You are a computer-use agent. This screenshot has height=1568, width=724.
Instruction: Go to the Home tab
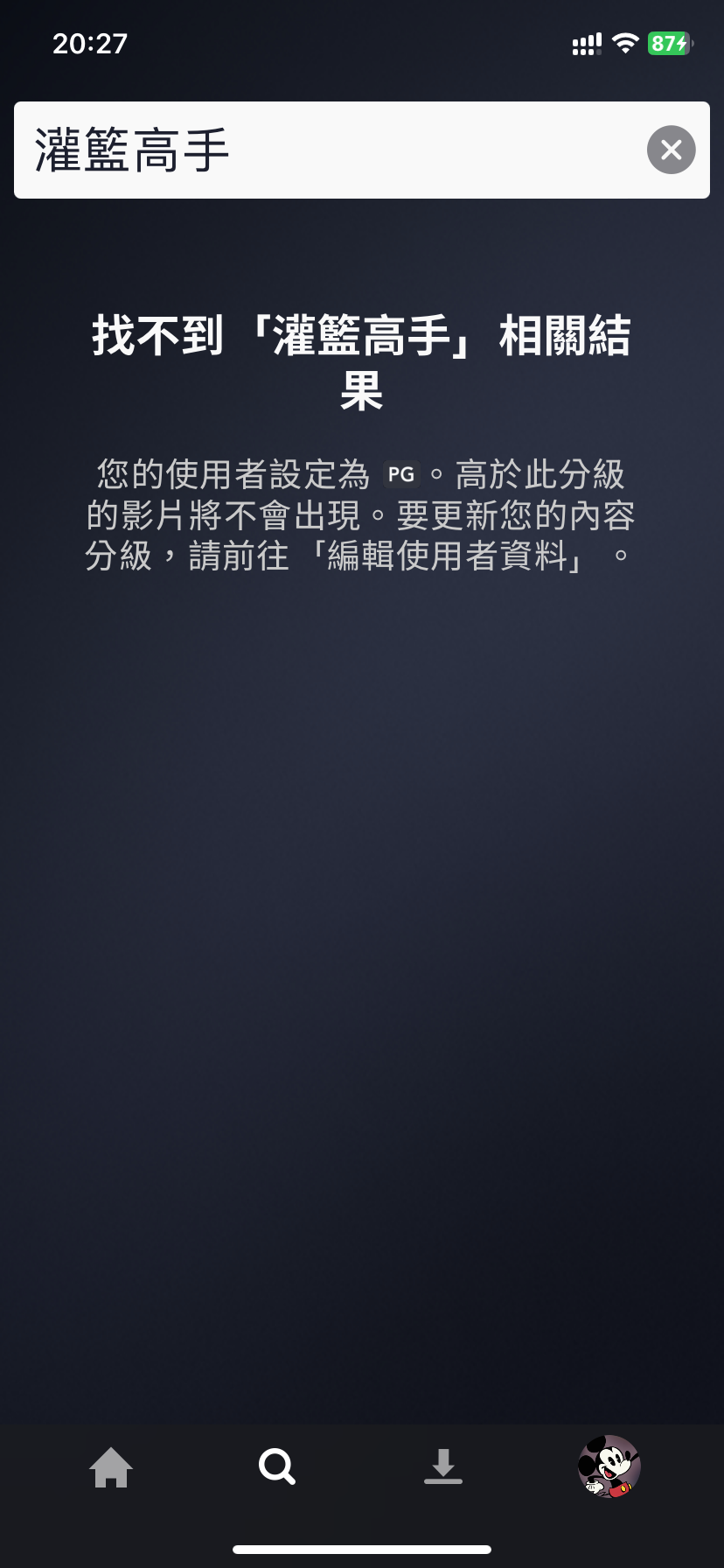pyautogui.click(x=111, y=1466)
